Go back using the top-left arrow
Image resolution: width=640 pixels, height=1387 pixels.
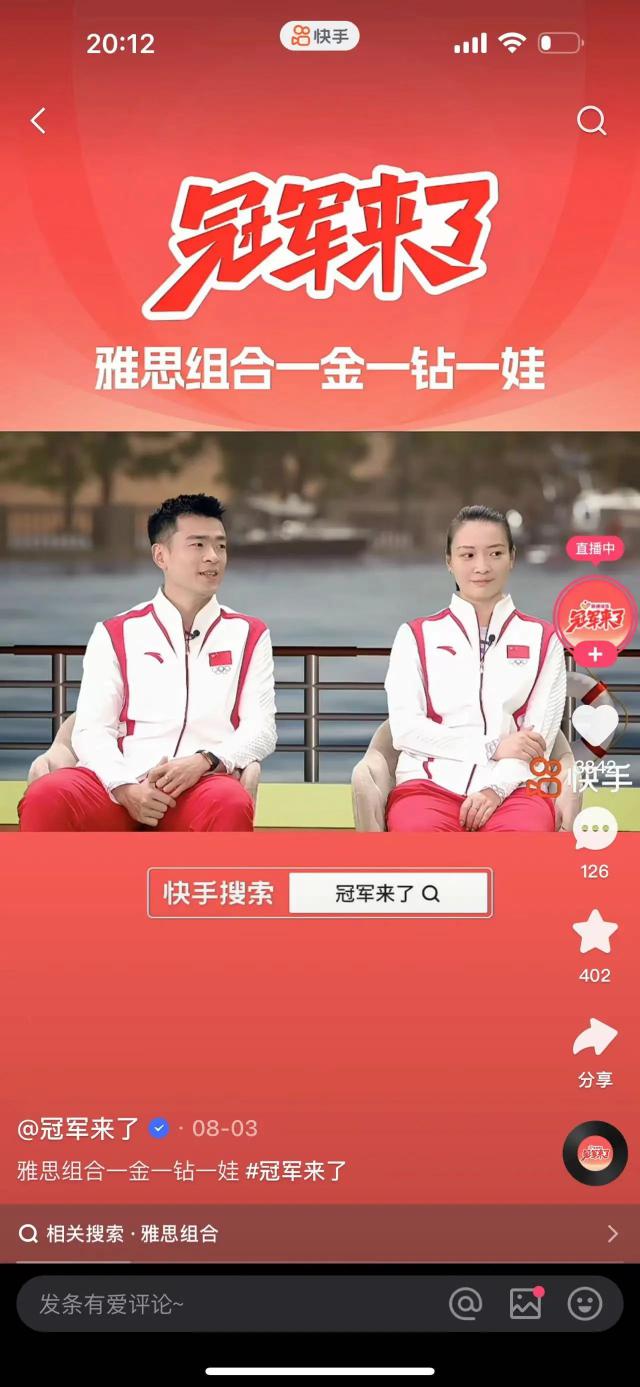(38, 121)
